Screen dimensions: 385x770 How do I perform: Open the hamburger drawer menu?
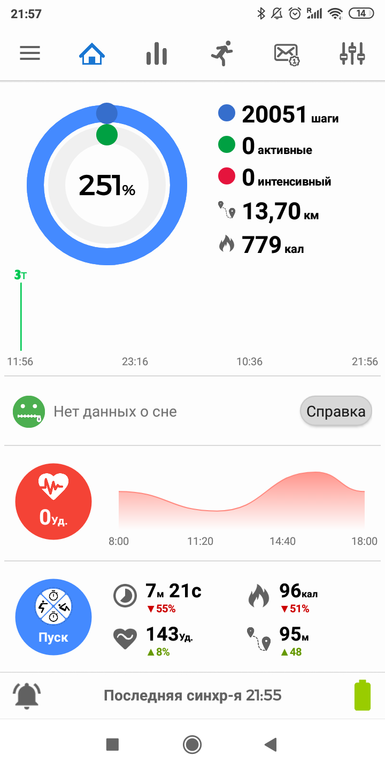[x=30, y=53]
